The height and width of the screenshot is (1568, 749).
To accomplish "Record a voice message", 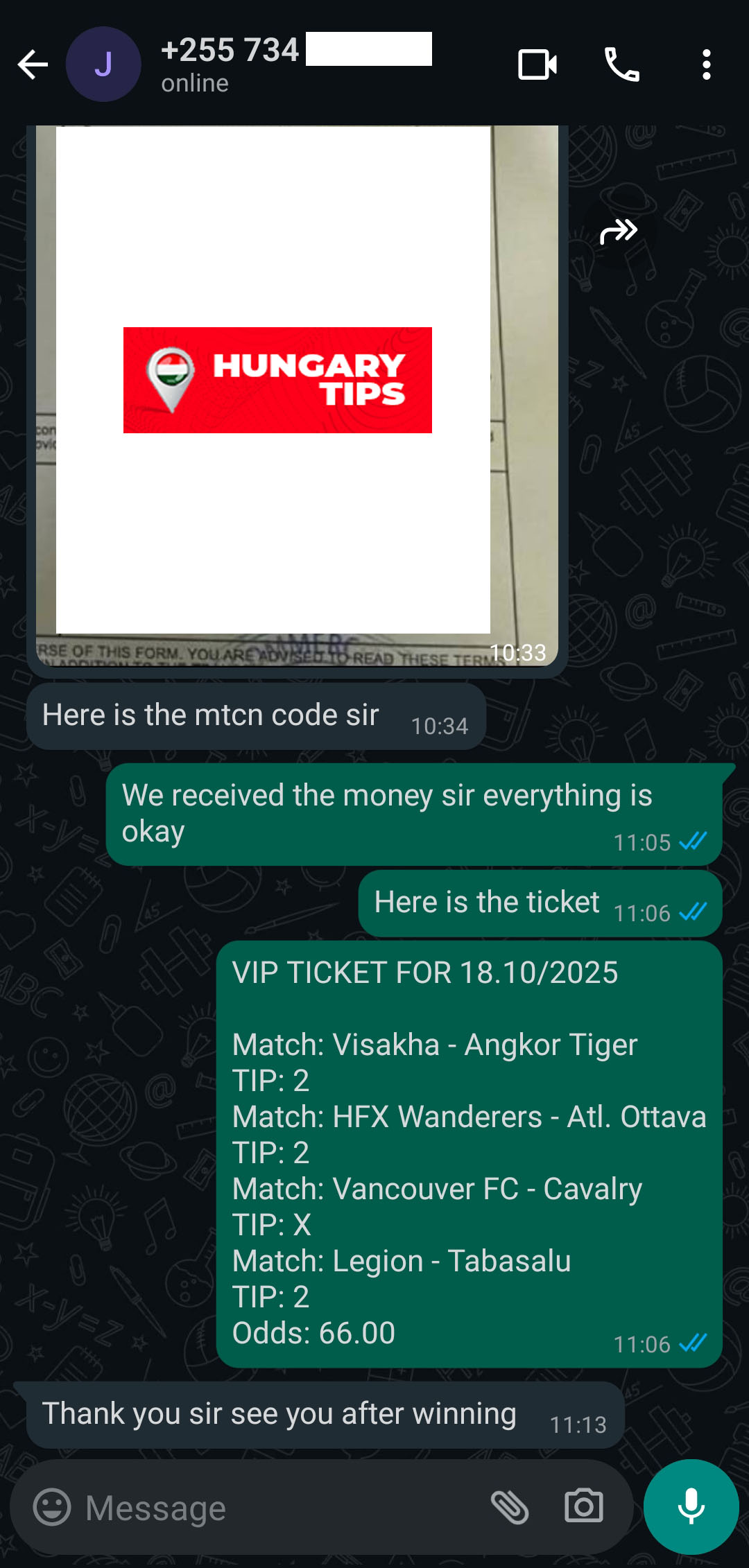I will (691, 1507).
